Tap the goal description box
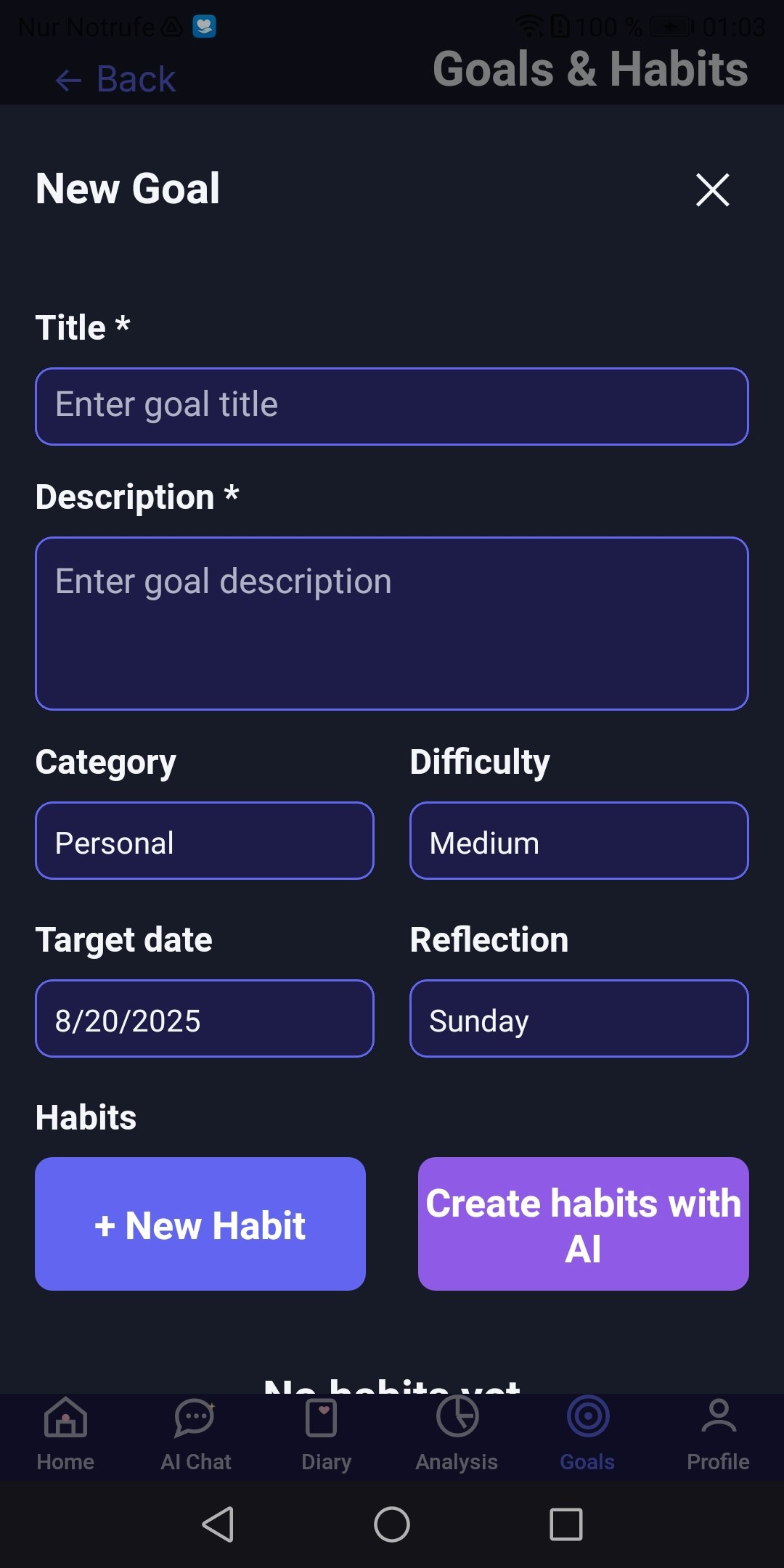Screen dimensions: 784x1568 coord(392,621)
